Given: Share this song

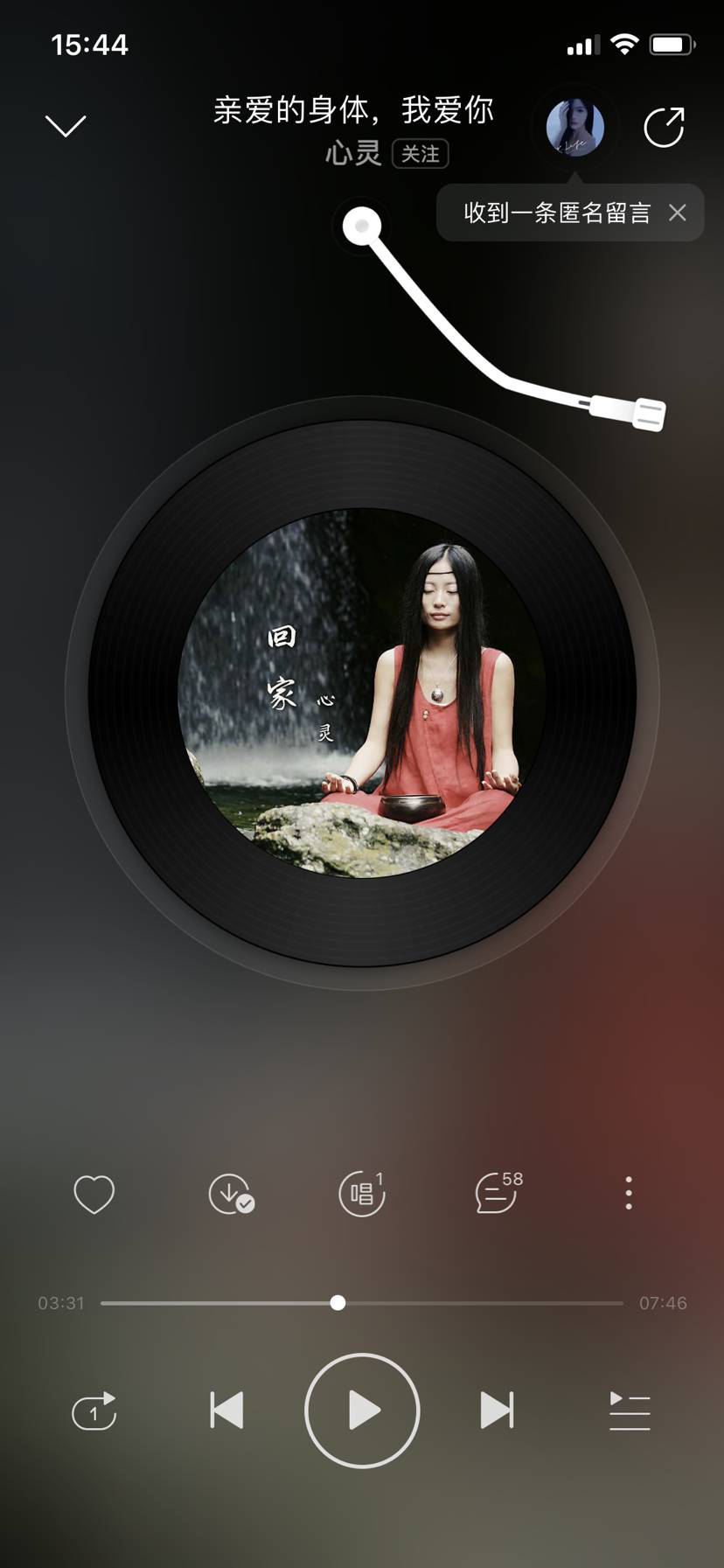Looking at the screenshot, I should [x=664, y=128].
